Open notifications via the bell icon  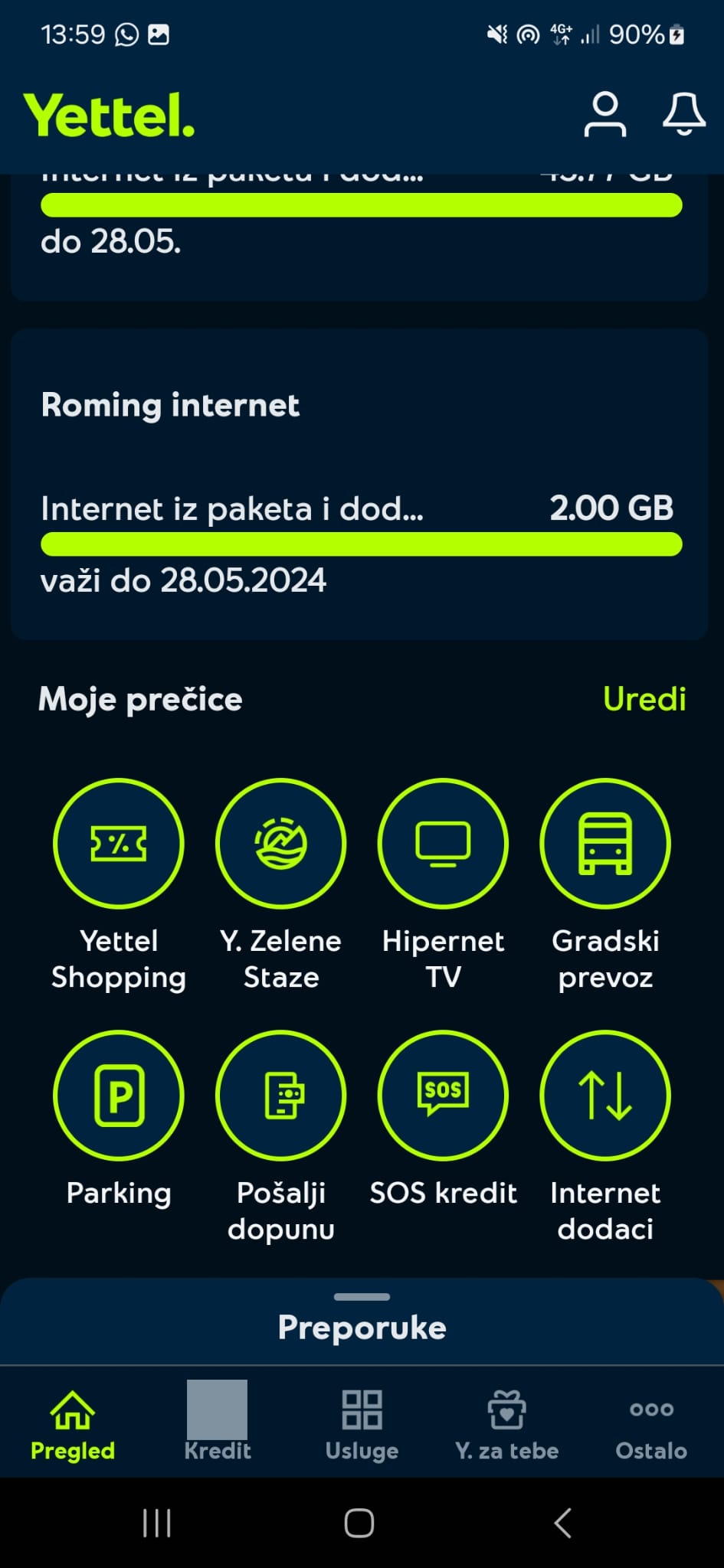coord(682,115)
